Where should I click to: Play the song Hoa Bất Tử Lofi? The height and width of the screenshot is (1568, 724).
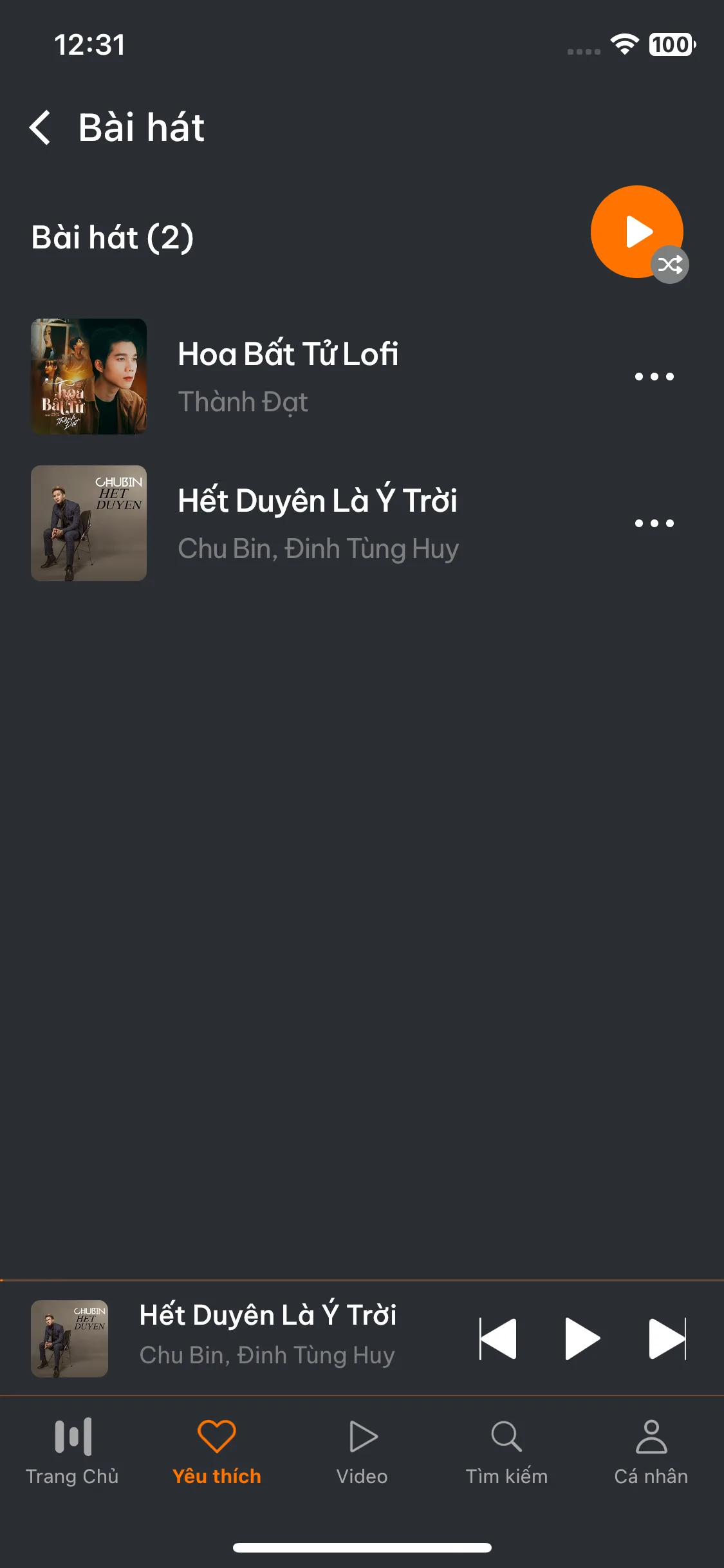pos(288,376)
